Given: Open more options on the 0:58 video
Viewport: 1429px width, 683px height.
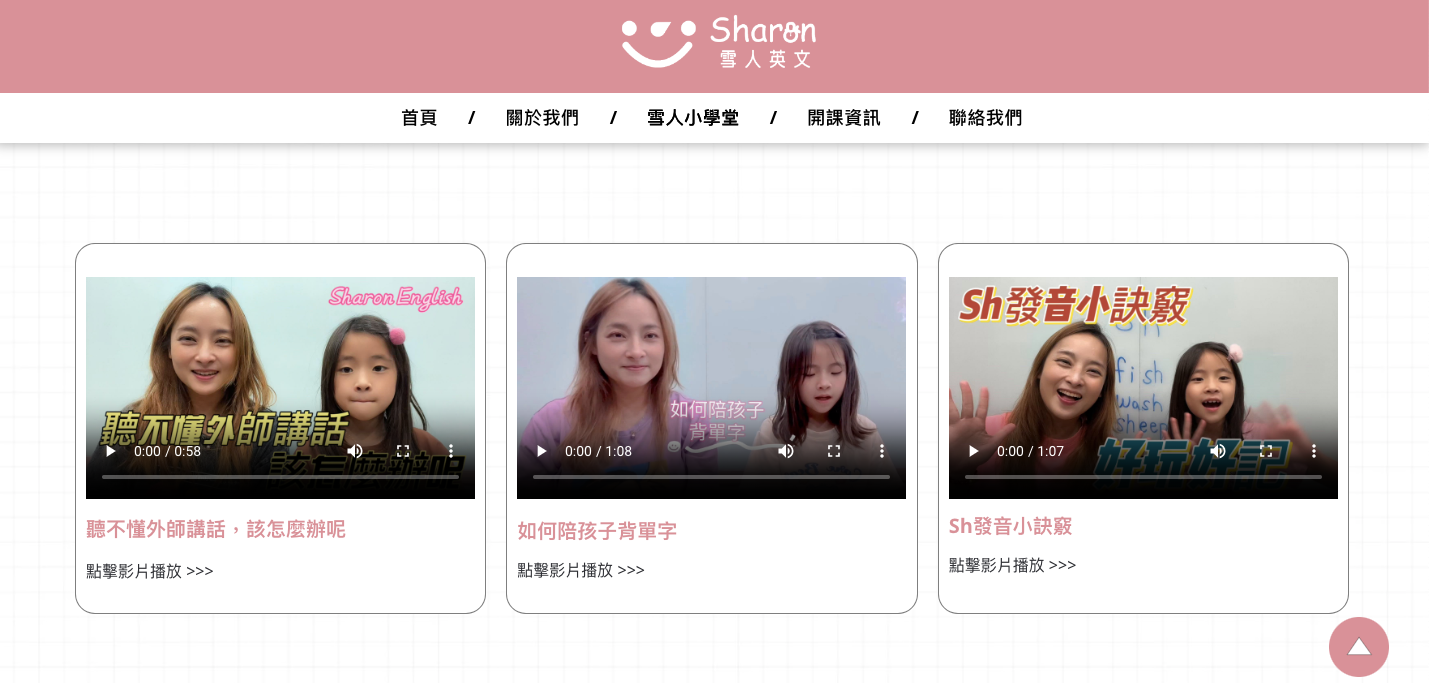Looking at the screenshot, I should (x=451, y=451).
